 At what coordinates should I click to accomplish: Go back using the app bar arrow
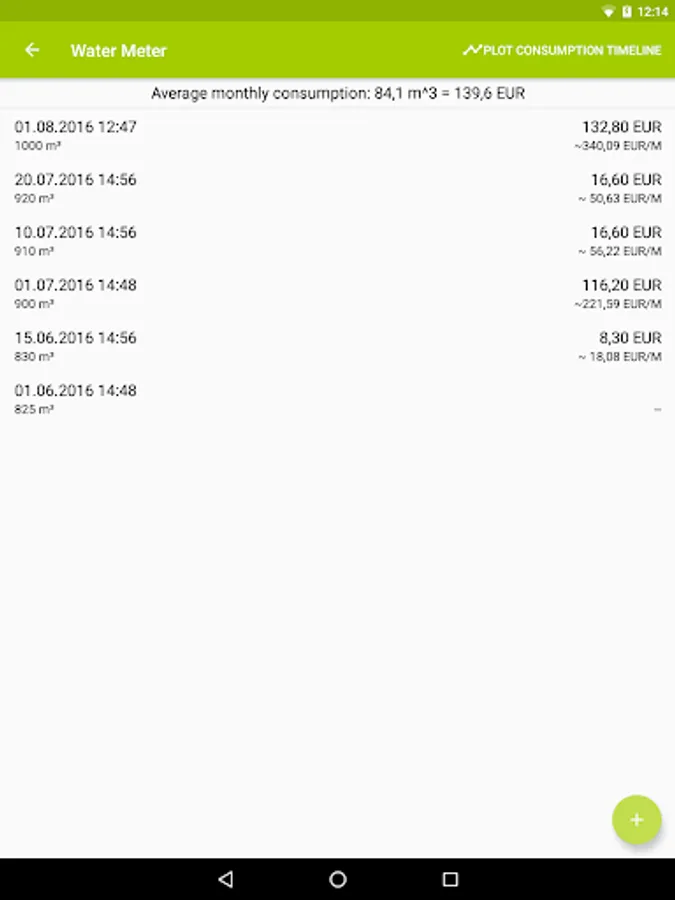32,50
